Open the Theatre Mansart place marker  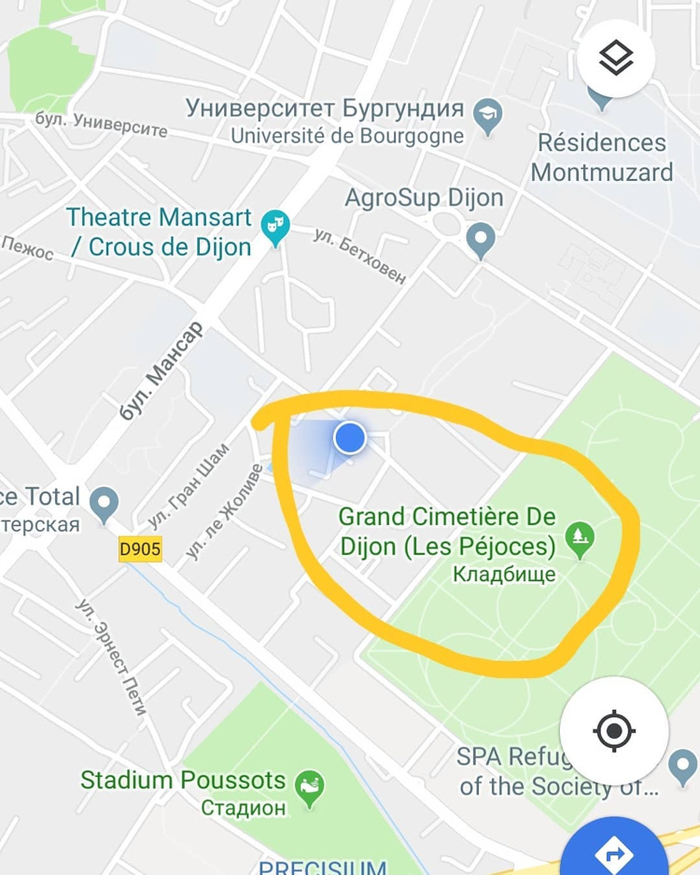click(274, 227)
